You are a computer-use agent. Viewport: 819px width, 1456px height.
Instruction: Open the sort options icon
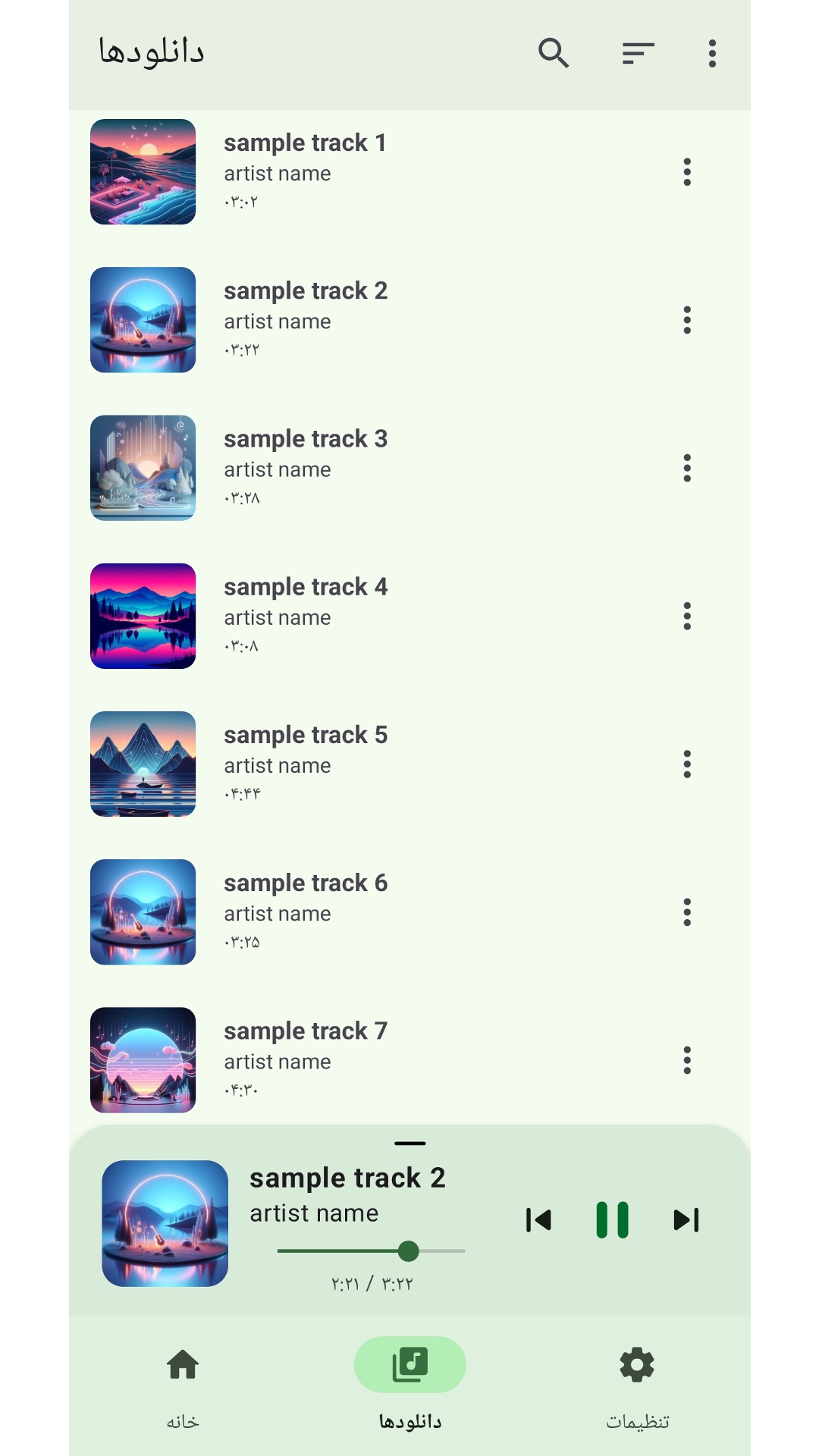(x=638, y=53)
